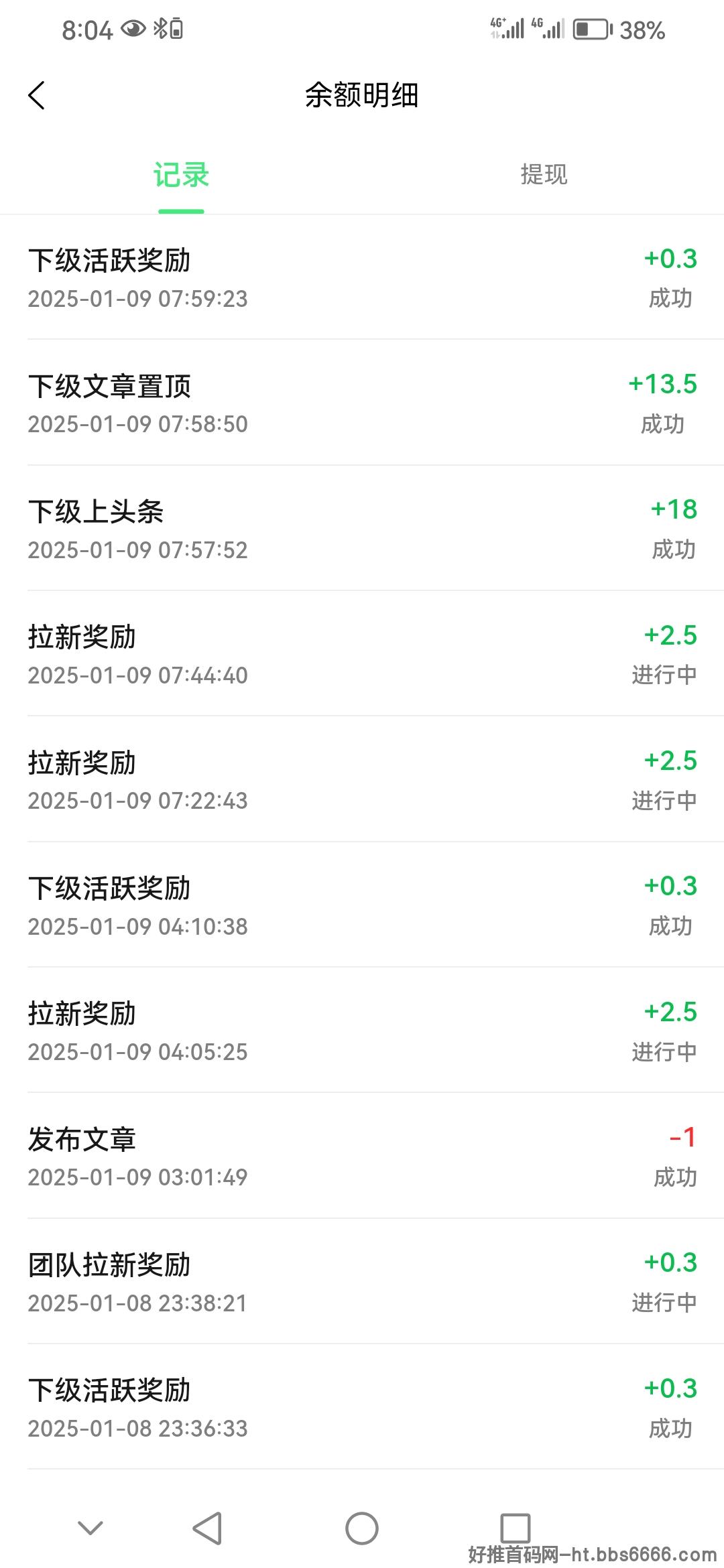Open recent apps with the square button
Viewport: 724px width, 1568px height.
516,1528
